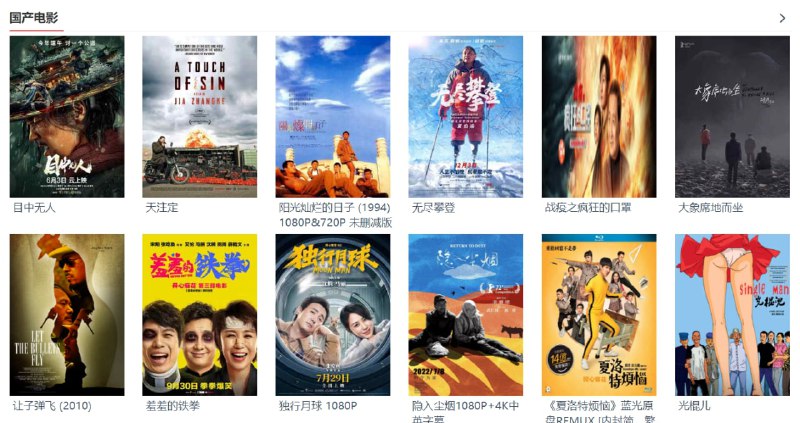800x423 pixels.
Task: Open the movie 目中无人
Action: [x=67, y=117]
